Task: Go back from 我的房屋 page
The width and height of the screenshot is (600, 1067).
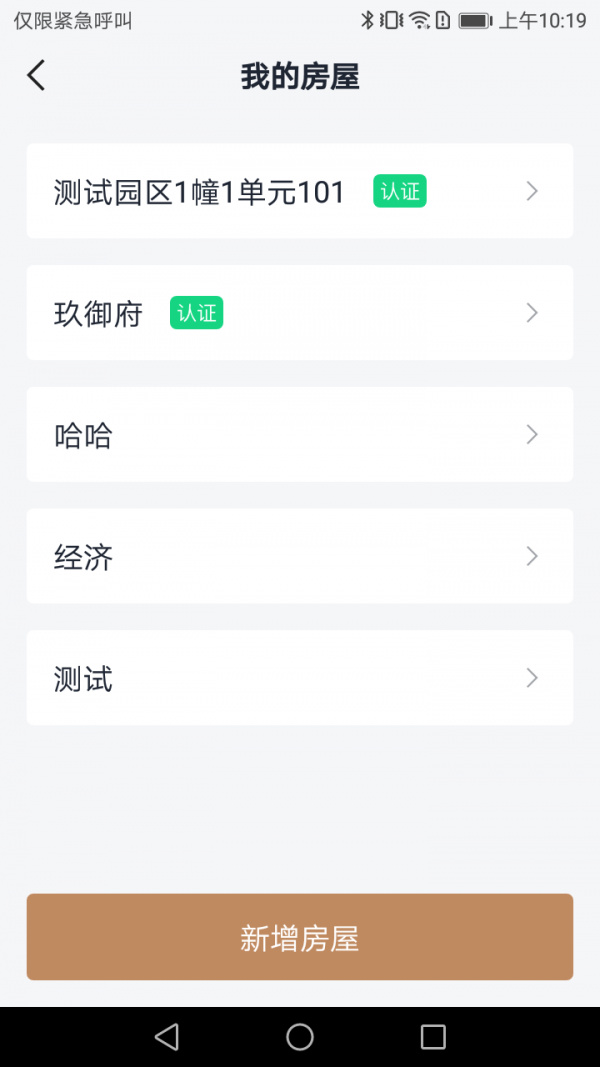Action: coord(37,76)
